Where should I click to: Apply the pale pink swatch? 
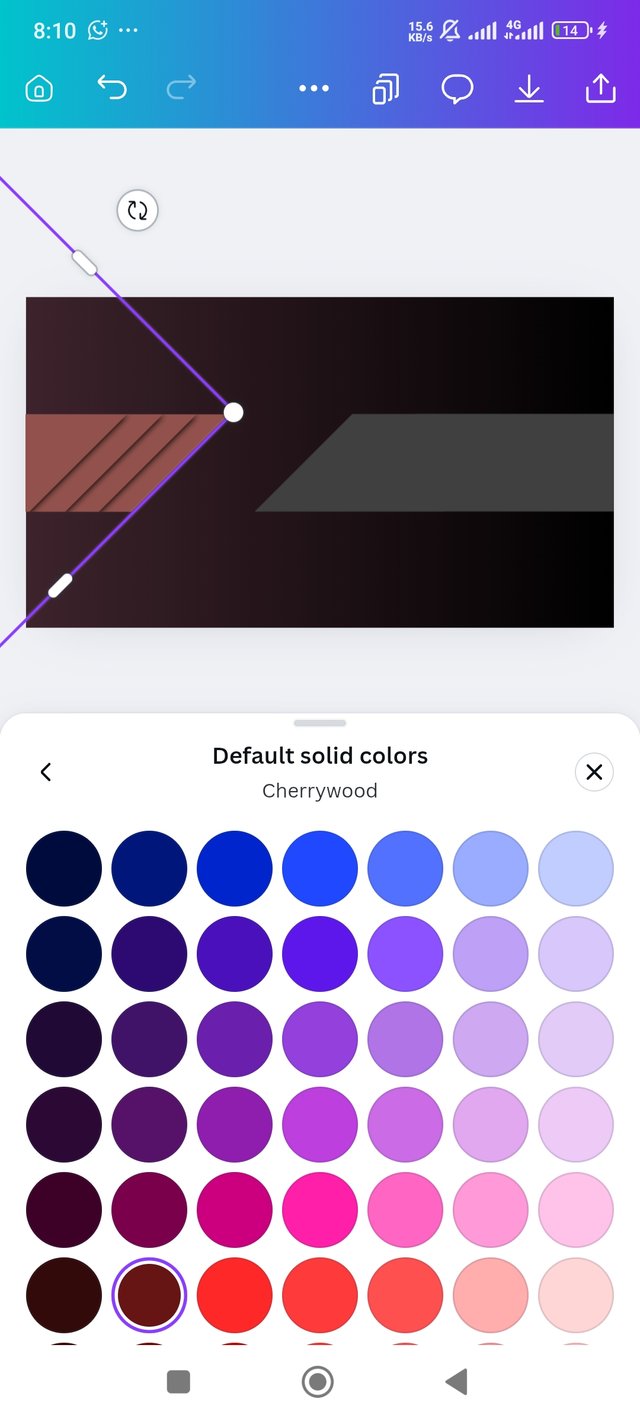point(576,1210)
